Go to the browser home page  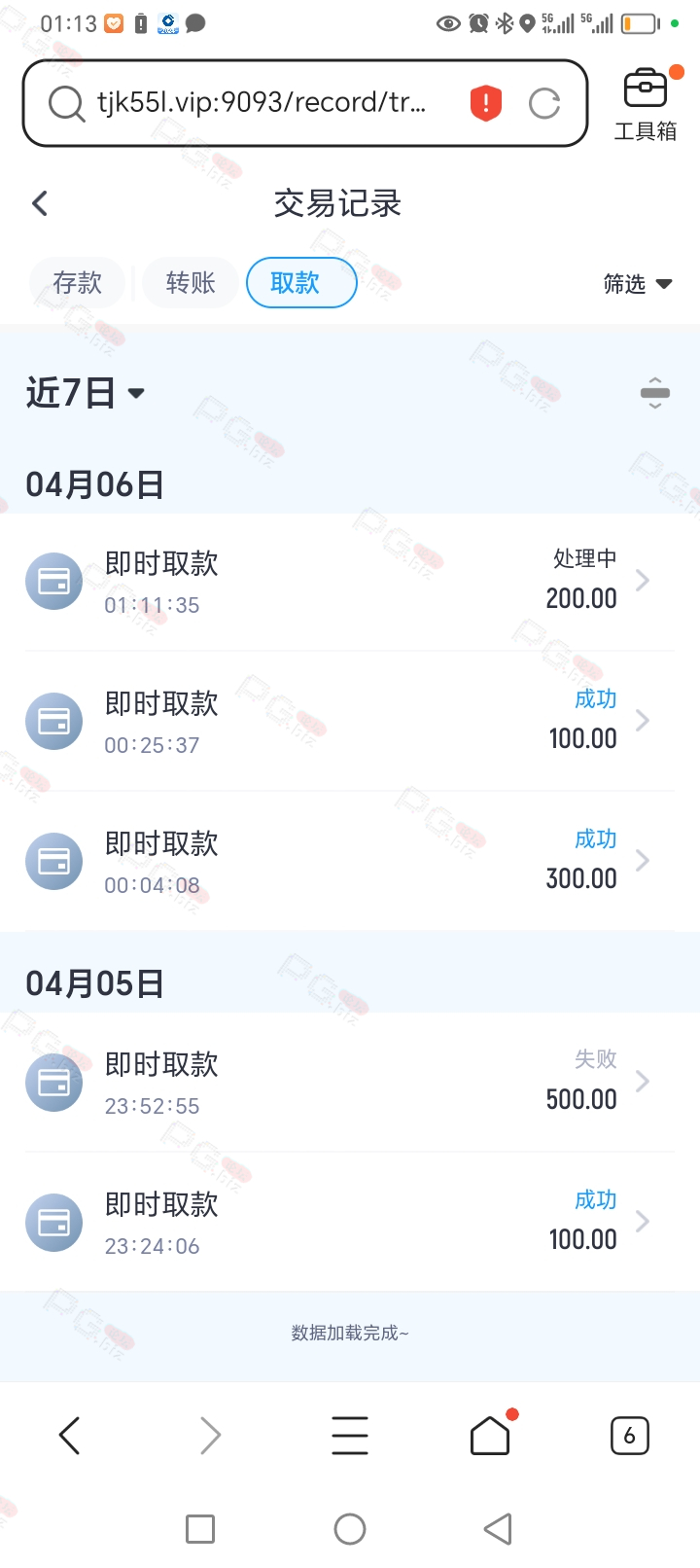491,1435
